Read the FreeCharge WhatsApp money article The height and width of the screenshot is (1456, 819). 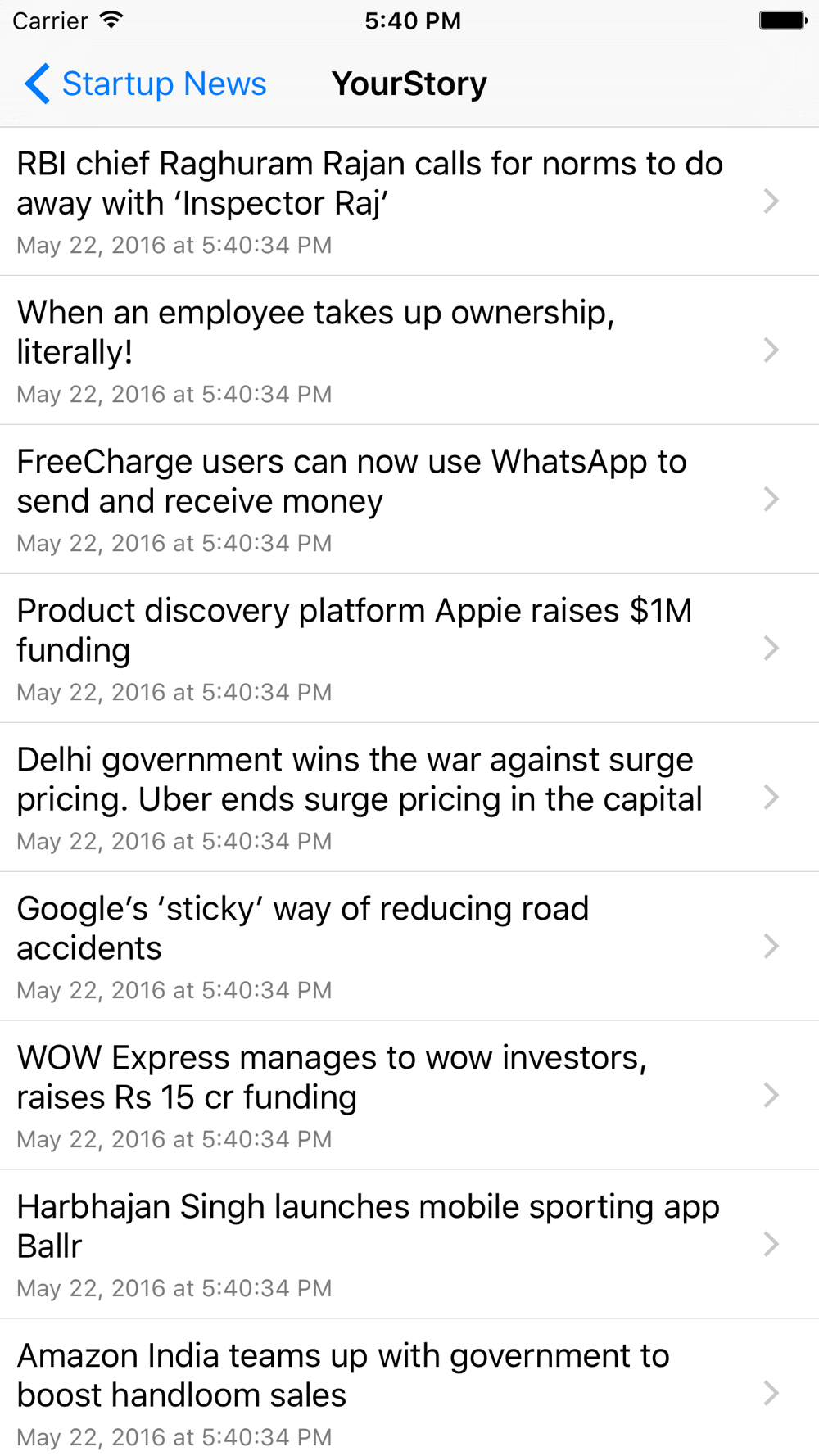[x=409, y=500]
